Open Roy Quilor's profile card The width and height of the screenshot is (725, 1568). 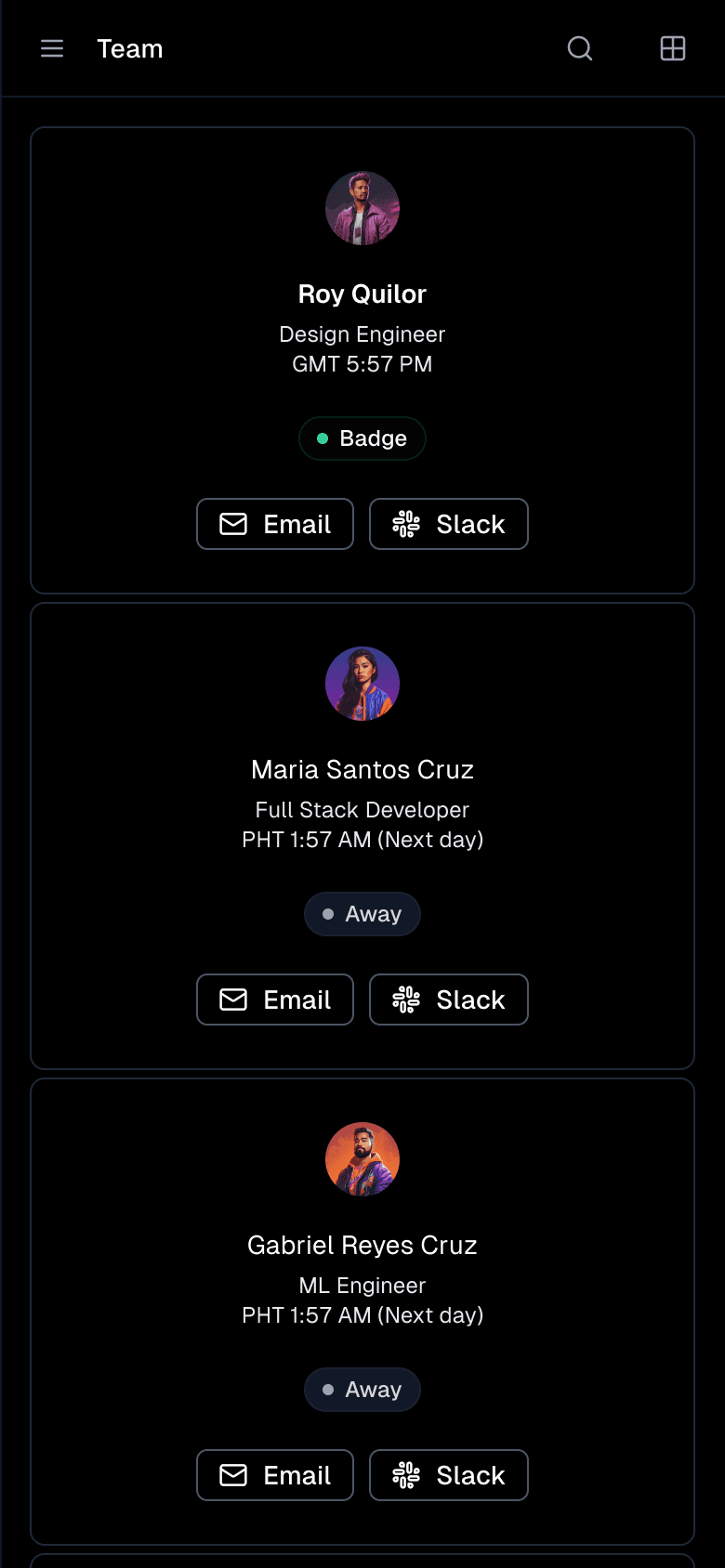362,294
